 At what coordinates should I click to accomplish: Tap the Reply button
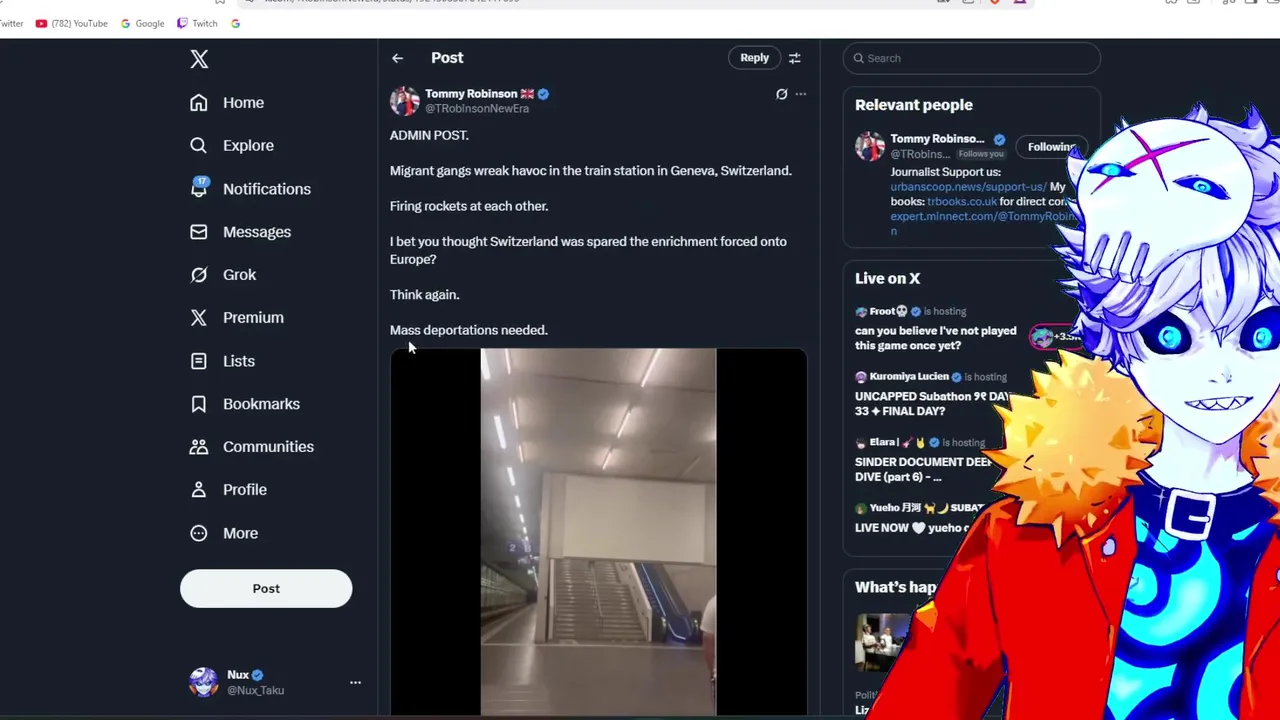point(754,58)
